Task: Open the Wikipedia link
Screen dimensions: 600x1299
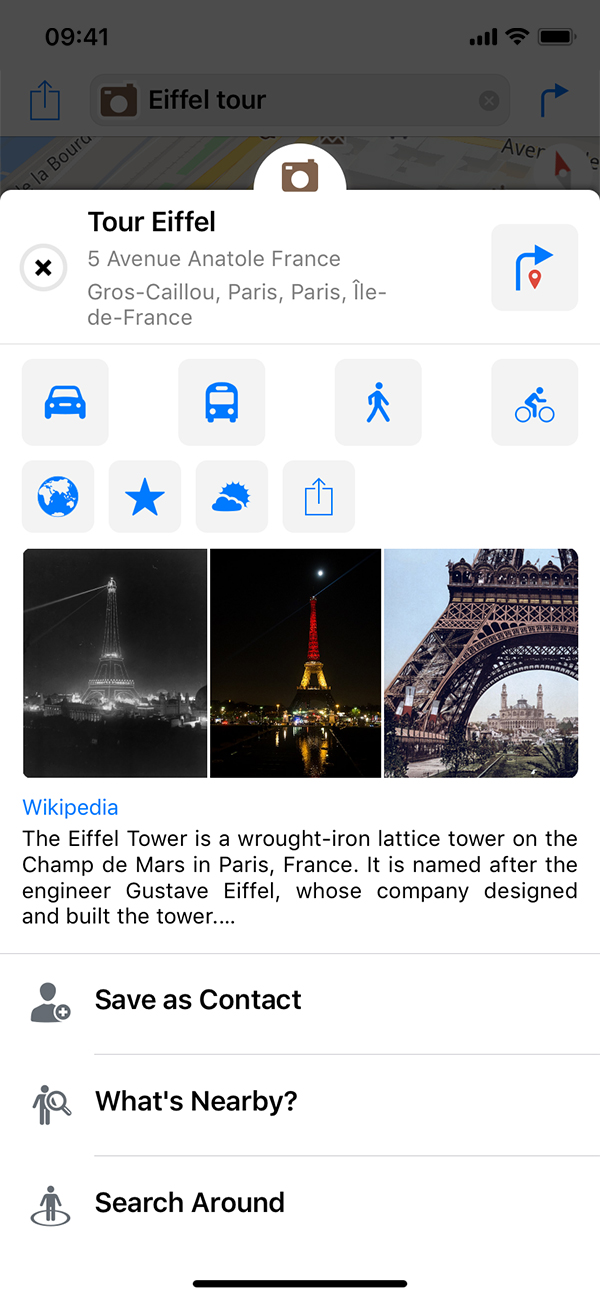Action: (70, 807)
